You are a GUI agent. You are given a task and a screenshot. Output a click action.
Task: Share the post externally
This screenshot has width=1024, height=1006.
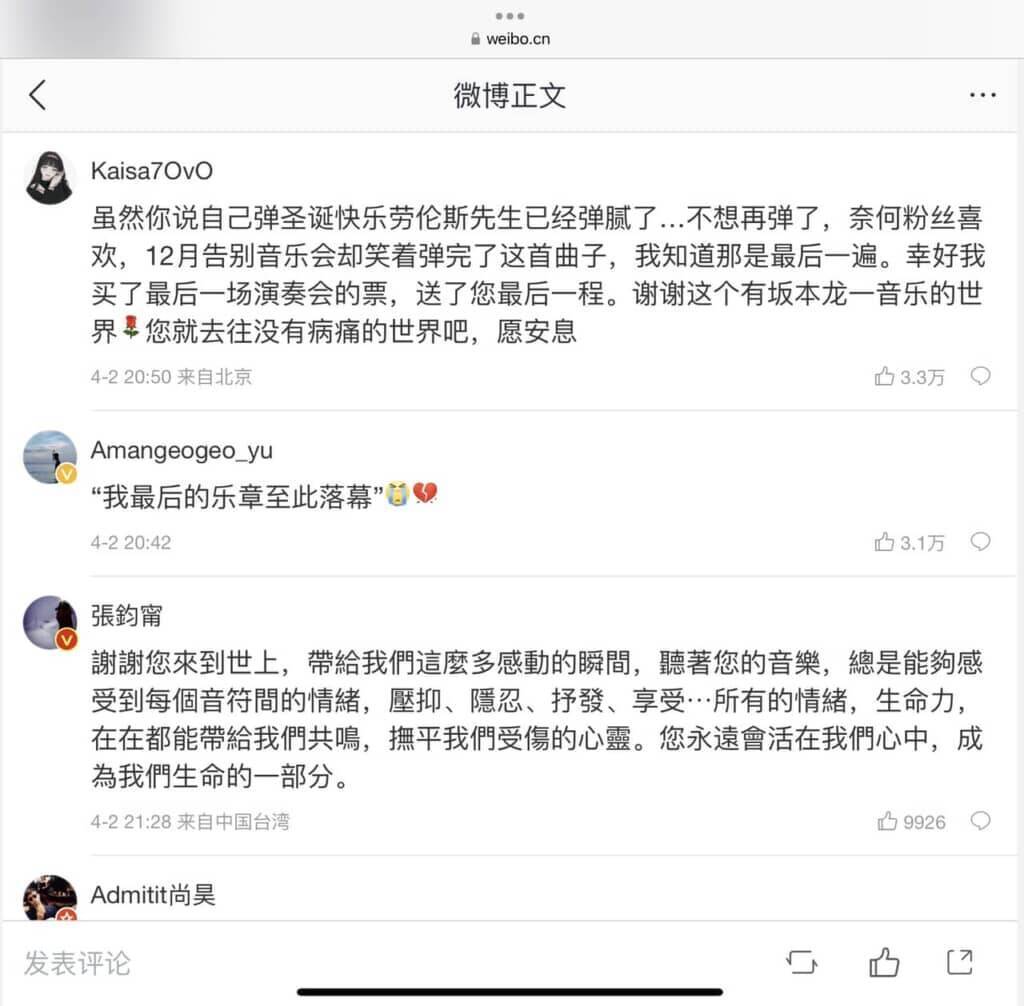tap(960, 962)
